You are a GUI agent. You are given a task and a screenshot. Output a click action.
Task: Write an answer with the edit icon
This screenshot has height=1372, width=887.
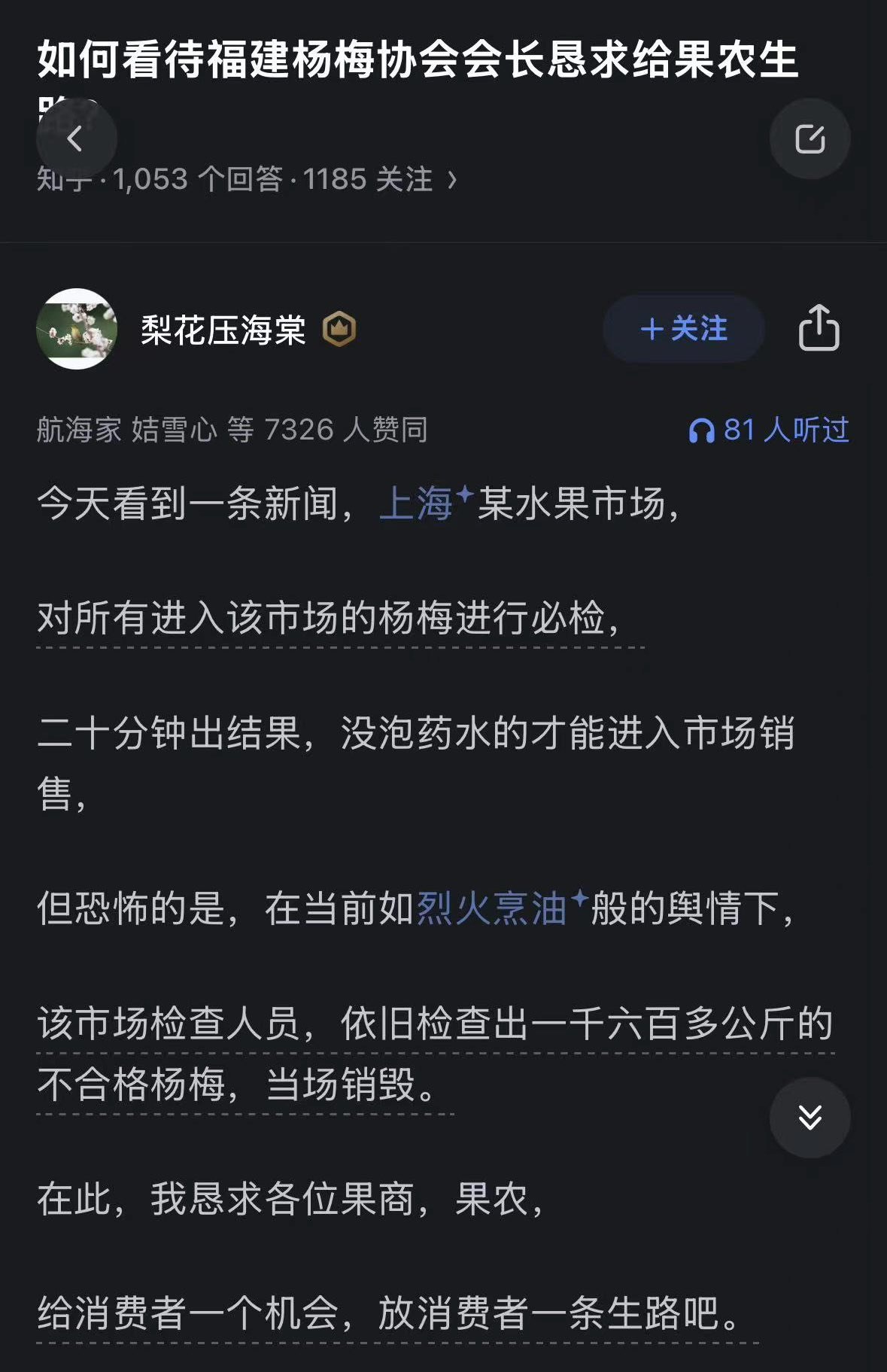click(810, 138)
